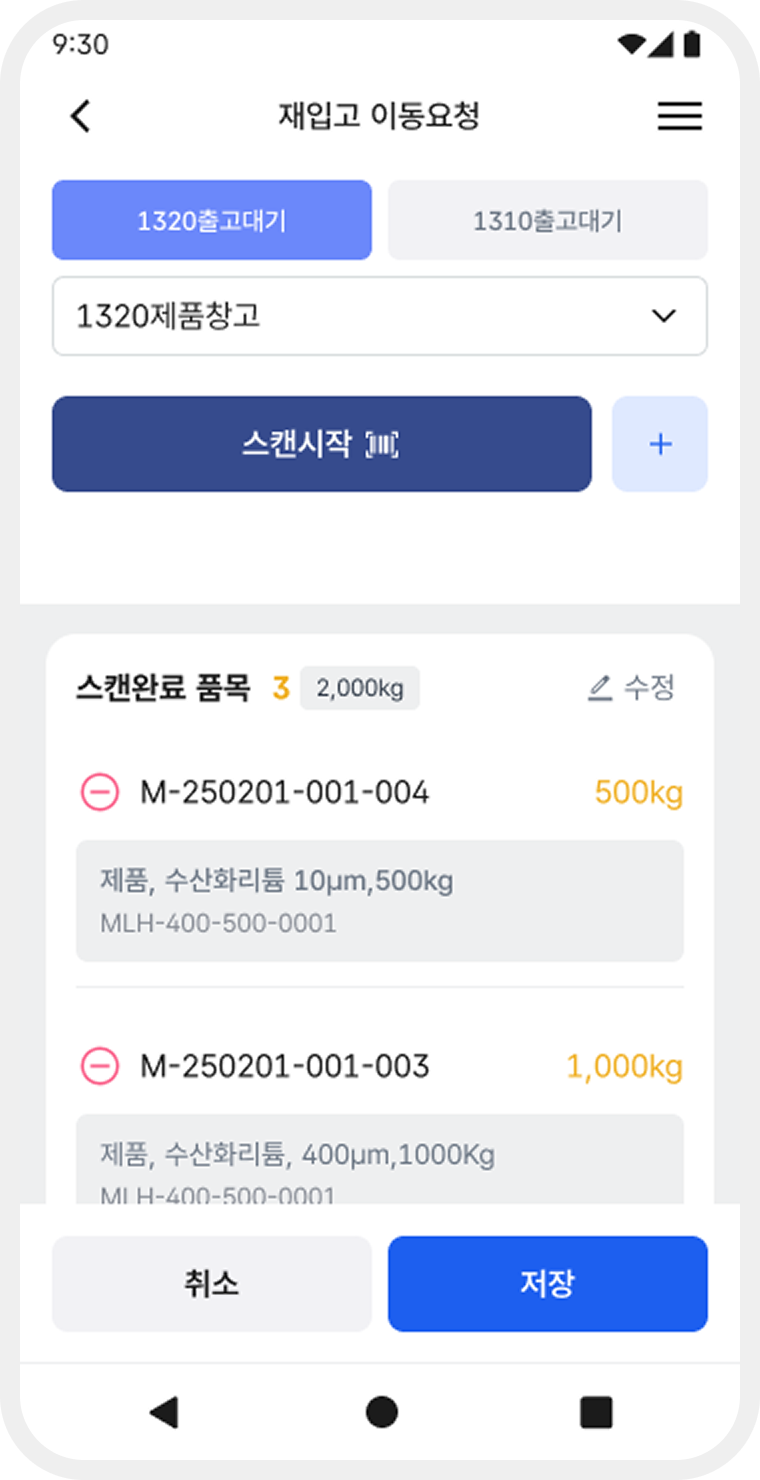Select the 1310출고대기 option
This screenshot has height=1480, width=760.
pyautogui.click(x=547, y=219)
